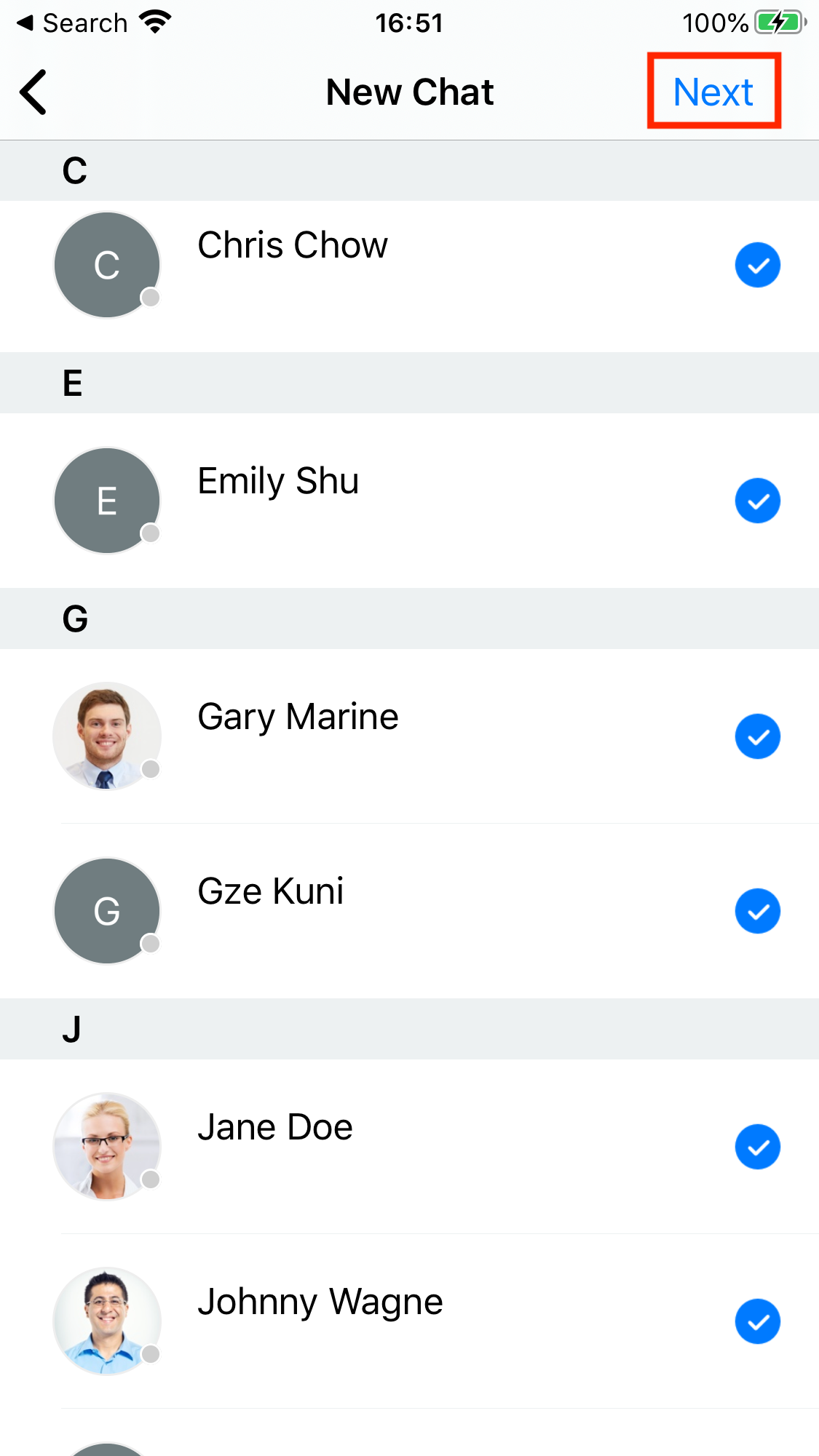Remove Gary Marine from selected contacts
The image size is (819, 1456).
[x=757, y=736]
